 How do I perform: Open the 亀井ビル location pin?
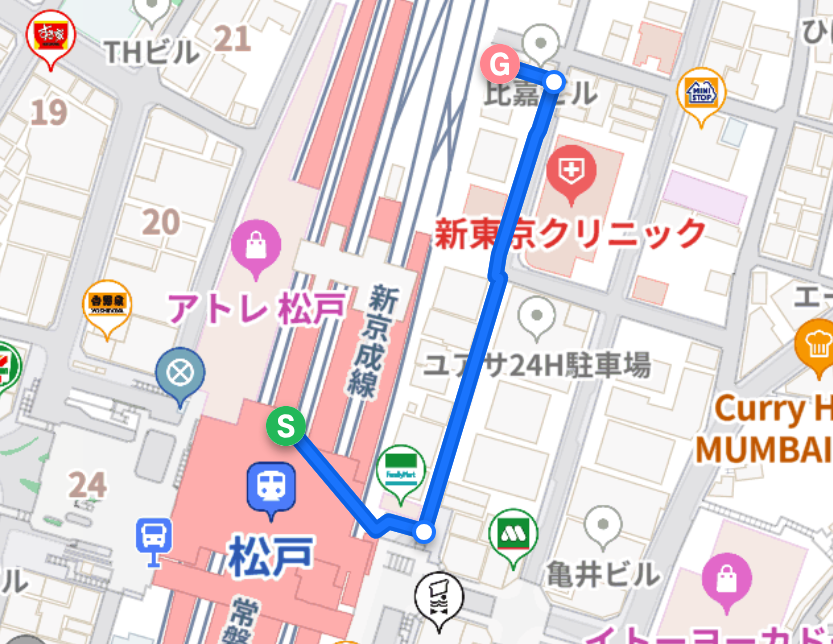pos(602,523)
